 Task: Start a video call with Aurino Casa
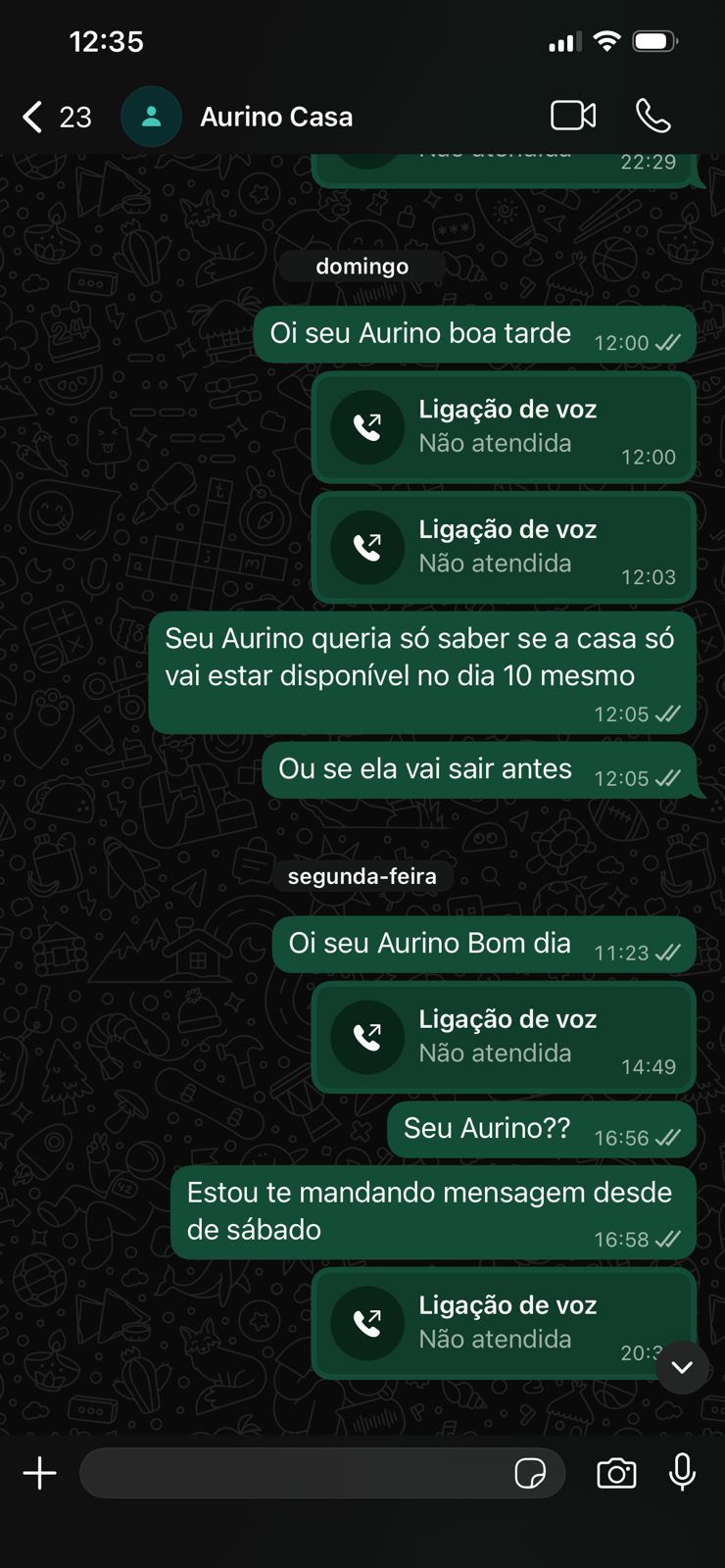pyautogui.click(x=573, y=116)
